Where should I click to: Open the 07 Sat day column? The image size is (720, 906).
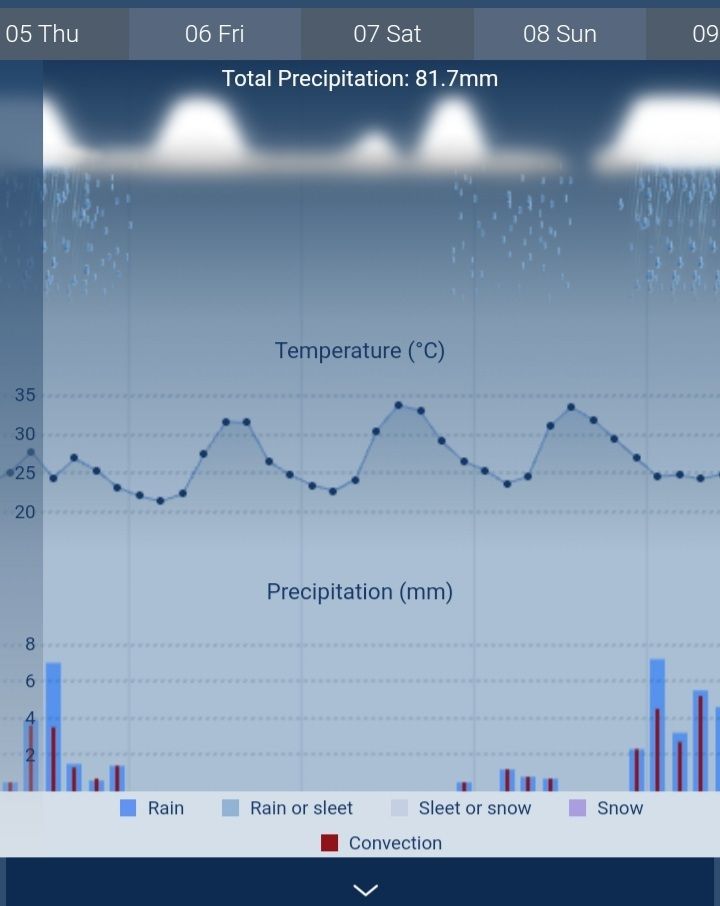387,34
